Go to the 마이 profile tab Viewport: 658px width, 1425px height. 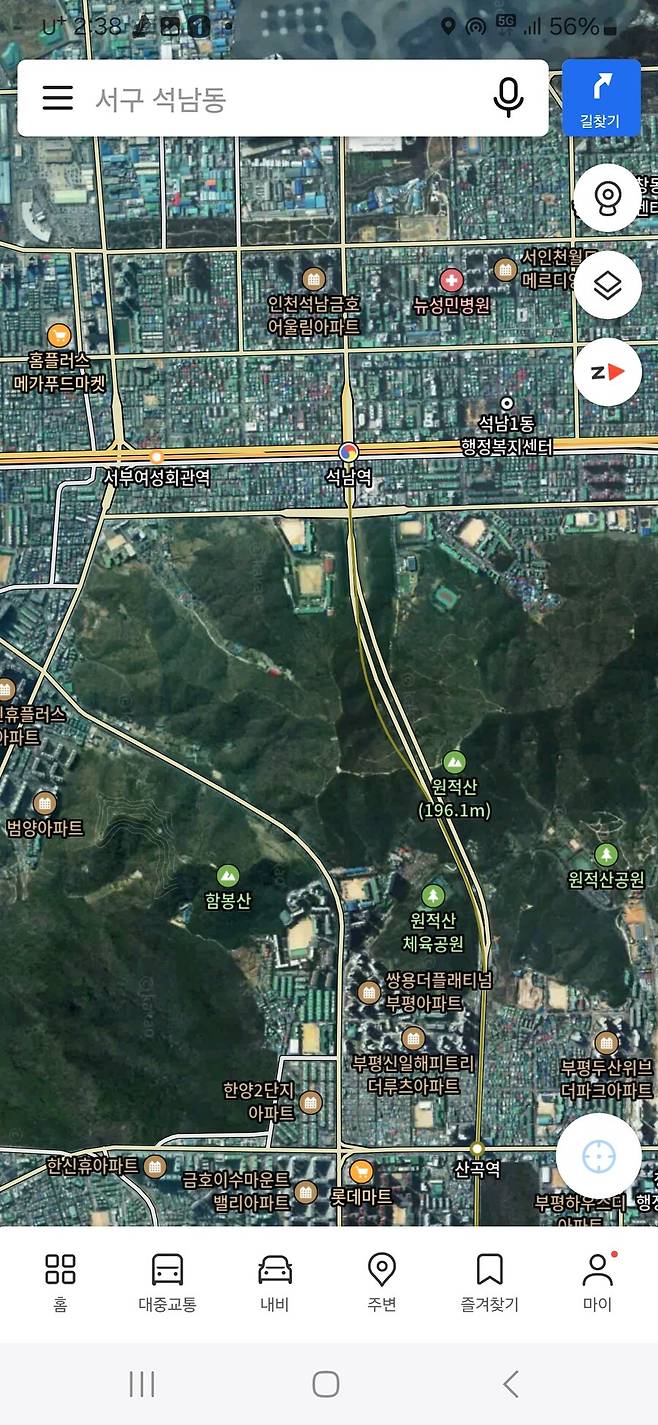tap(597, 1280)
